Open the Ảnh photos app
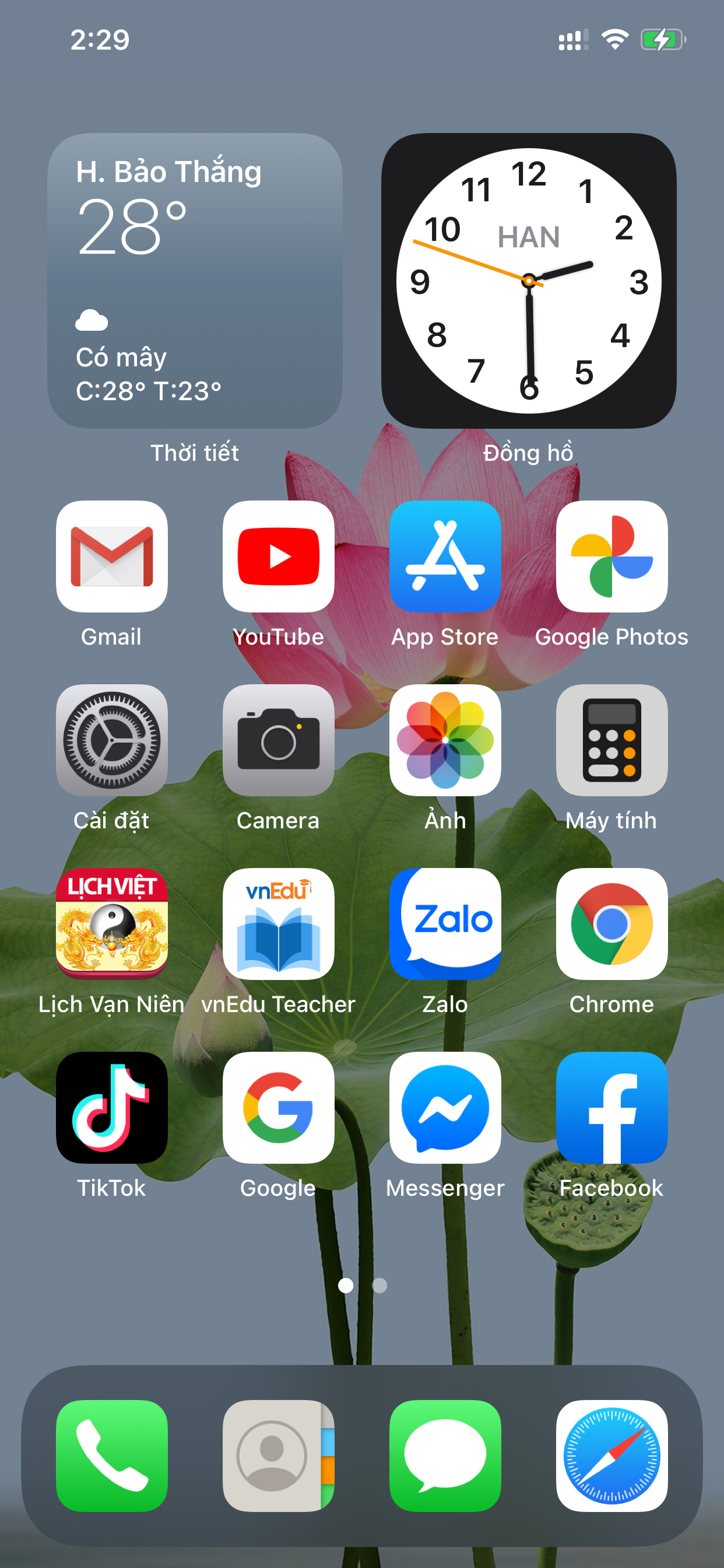Screen dimensions: 724x1568 [445, 740]
